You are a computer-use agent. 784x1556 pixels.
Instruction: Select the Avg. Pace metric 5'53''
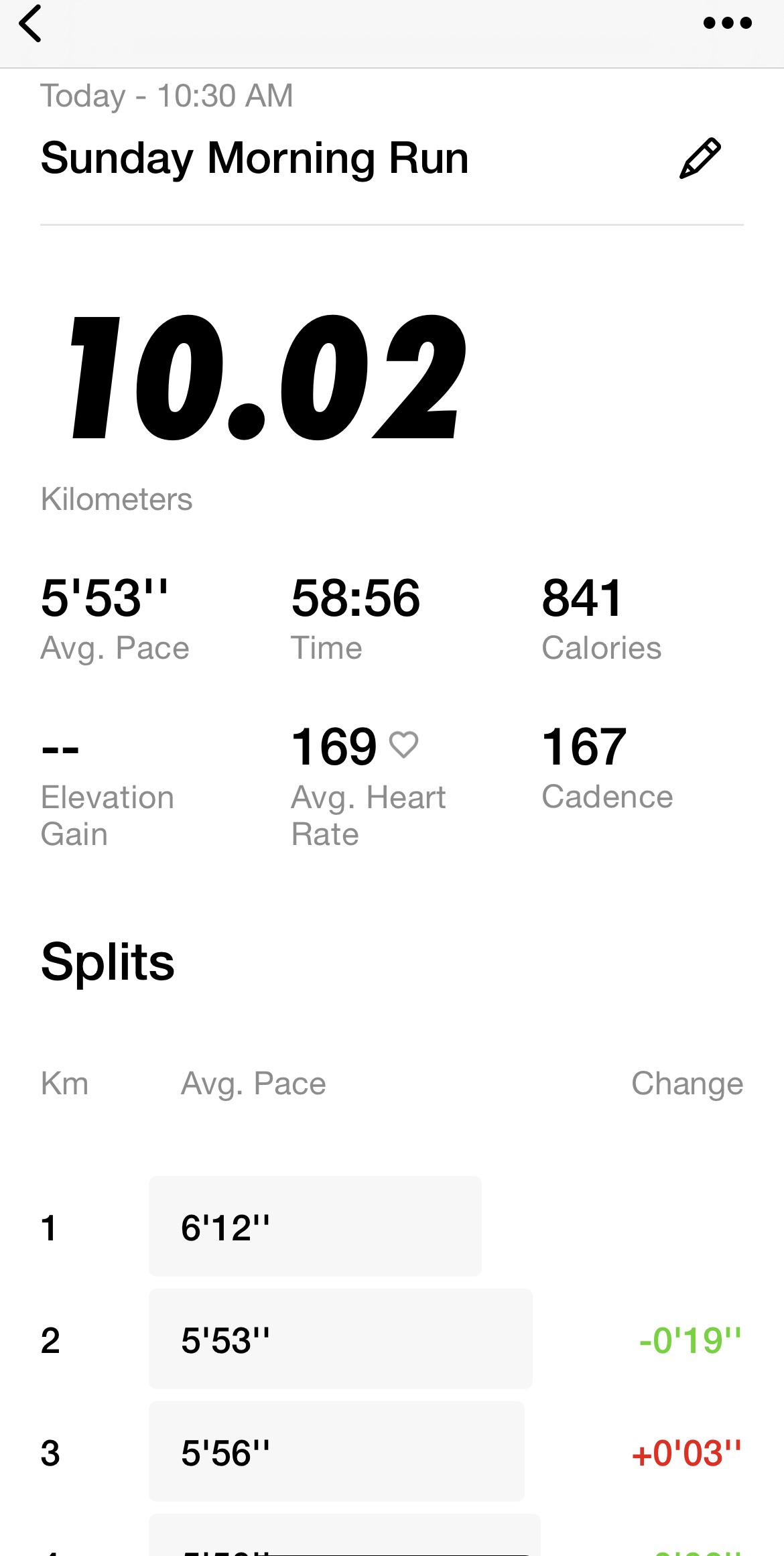pos(104,599)
